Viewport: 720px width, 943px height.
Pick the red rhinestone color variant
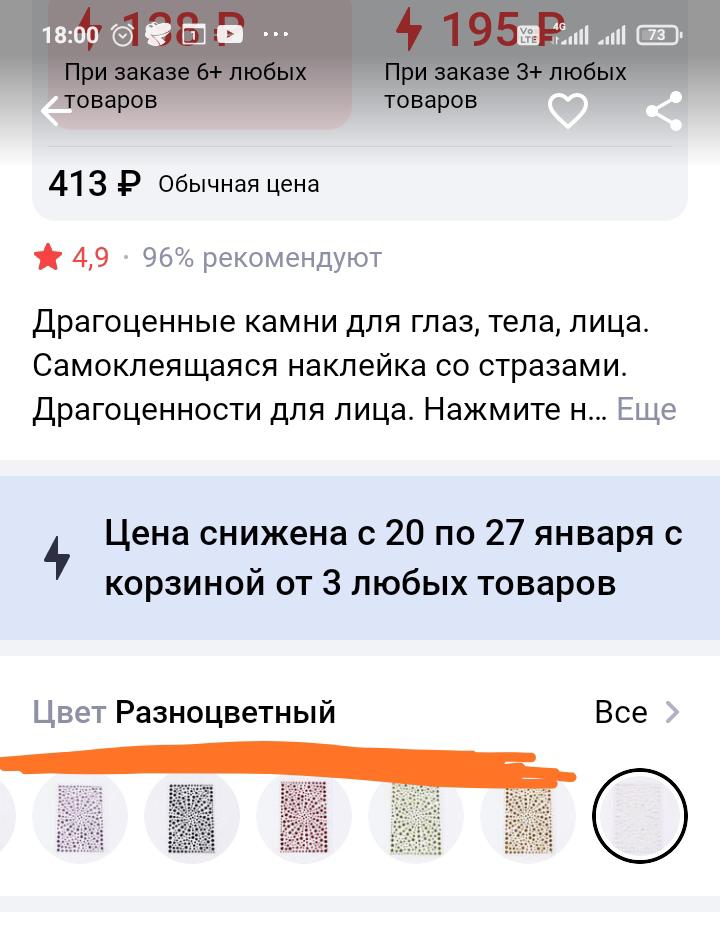[304, 816]
